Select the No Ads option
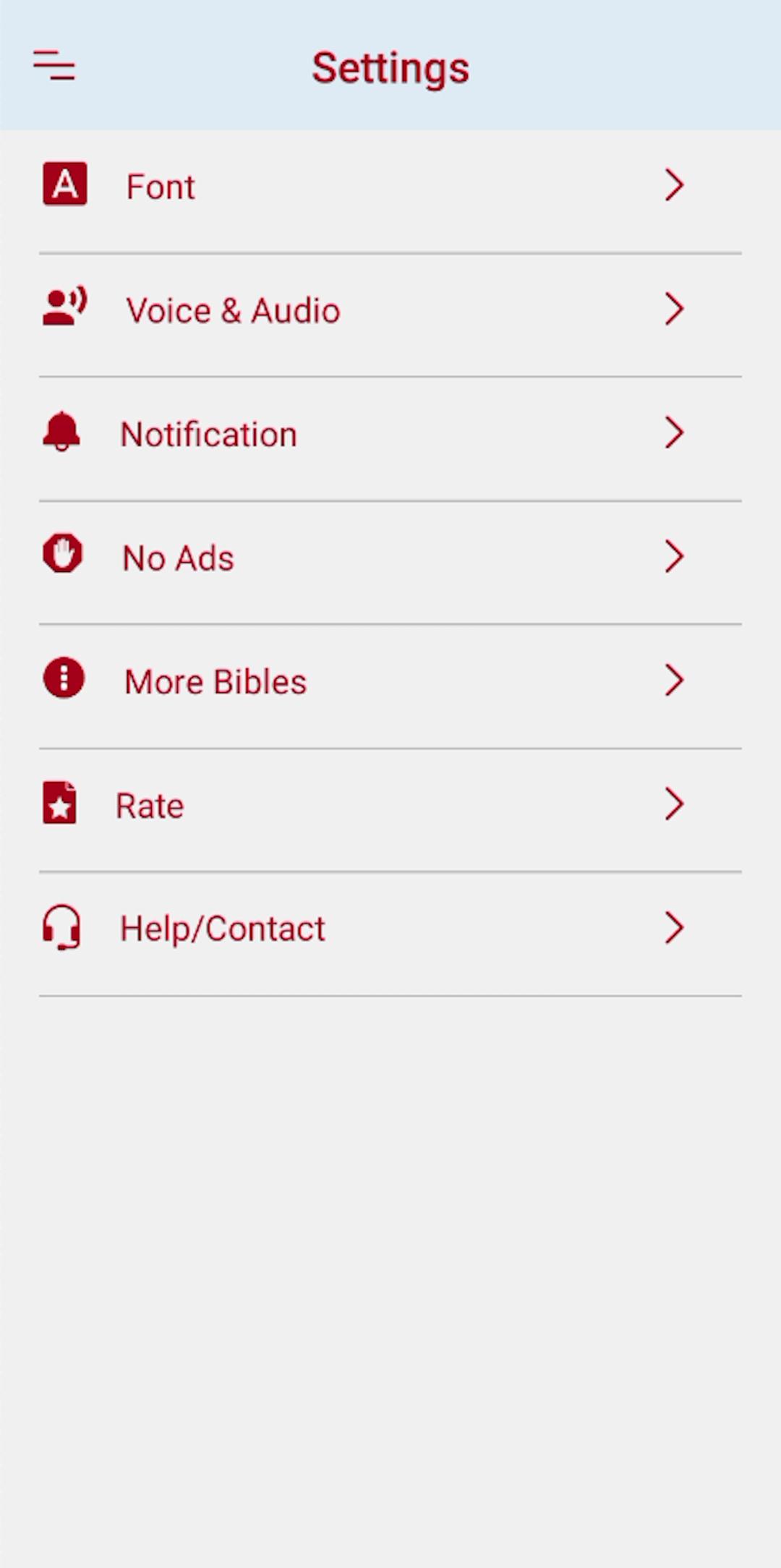The image size is (781, 1568). pos(390,558)
